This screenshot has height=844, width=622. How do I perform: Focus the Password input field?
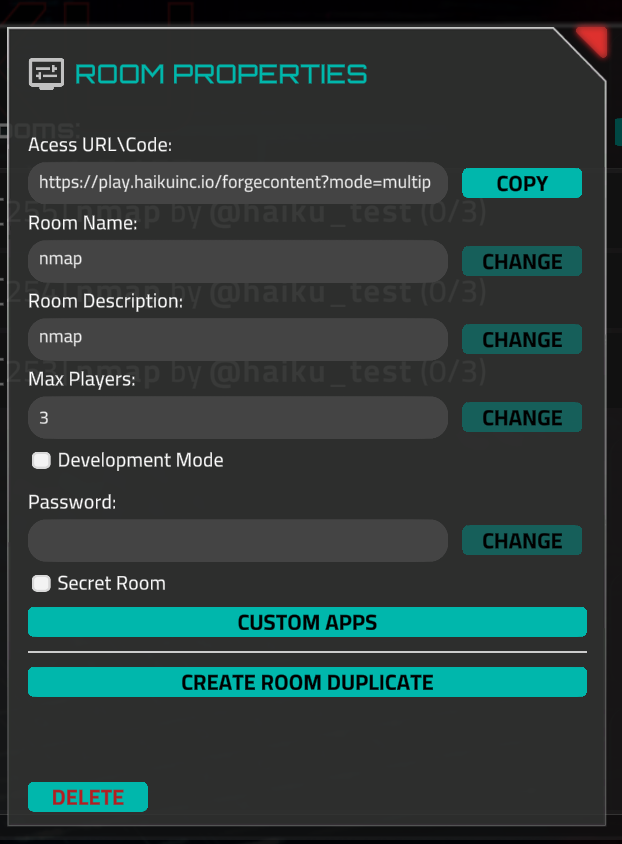237,540
